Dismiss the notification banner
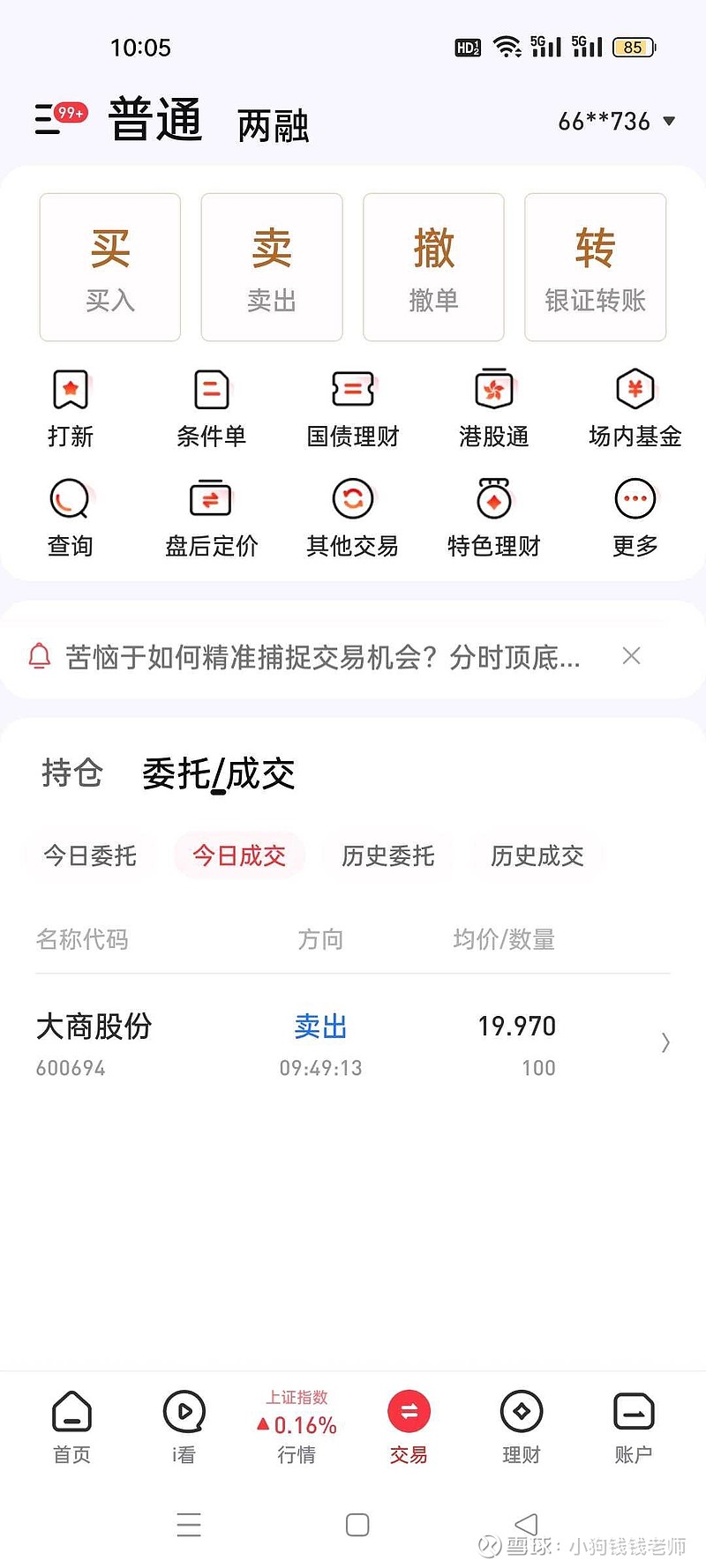The width and height of the screenshot is (706, 1568). 631,655
